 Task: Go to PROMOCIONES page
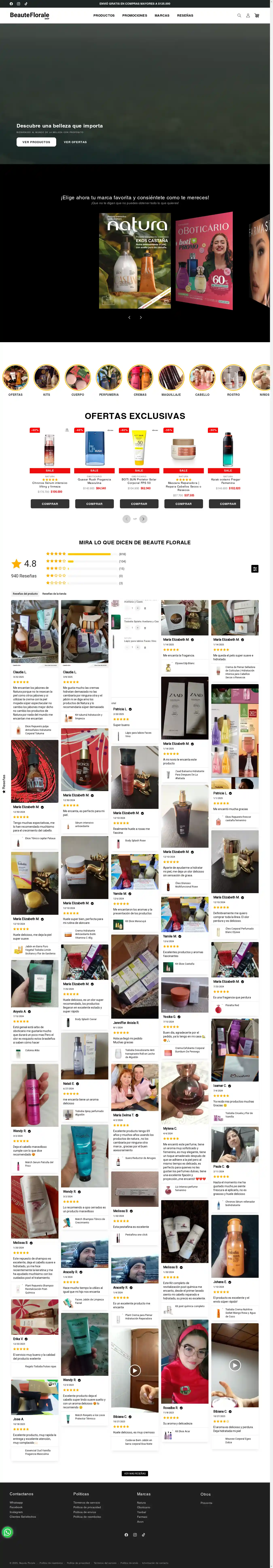tap(135, 15)
